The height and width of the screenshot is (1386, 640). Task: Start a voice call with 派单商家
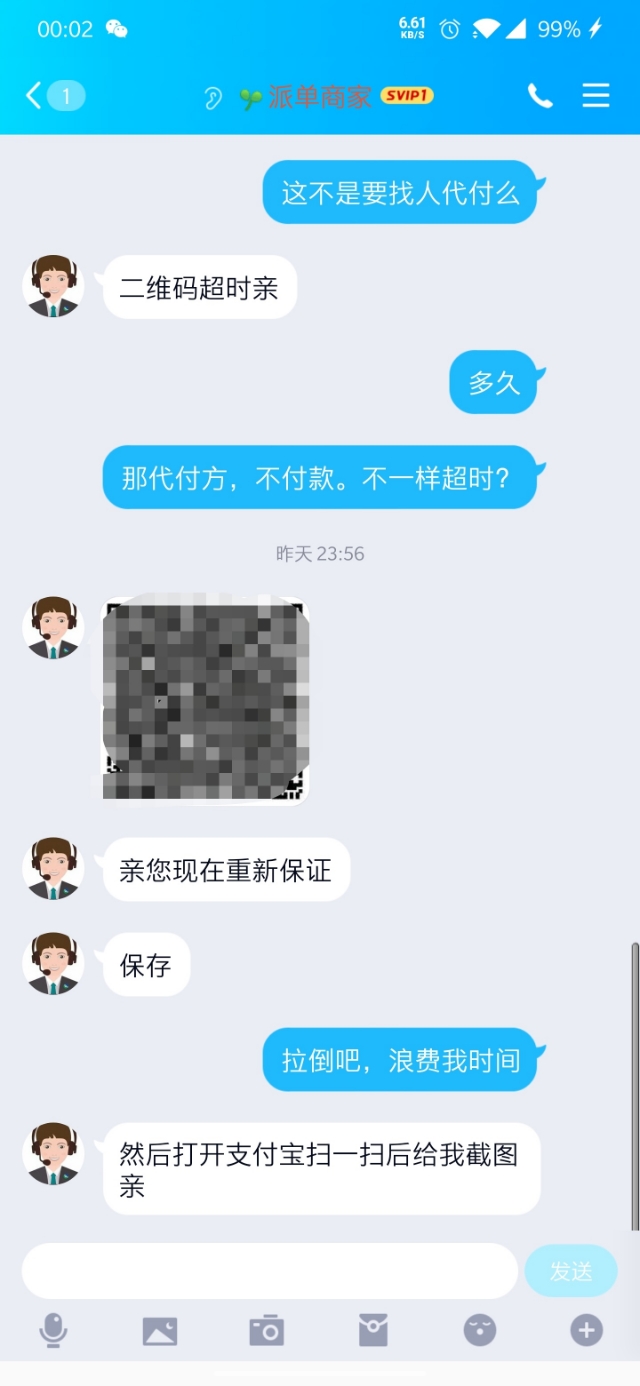[x=540, y=96]
